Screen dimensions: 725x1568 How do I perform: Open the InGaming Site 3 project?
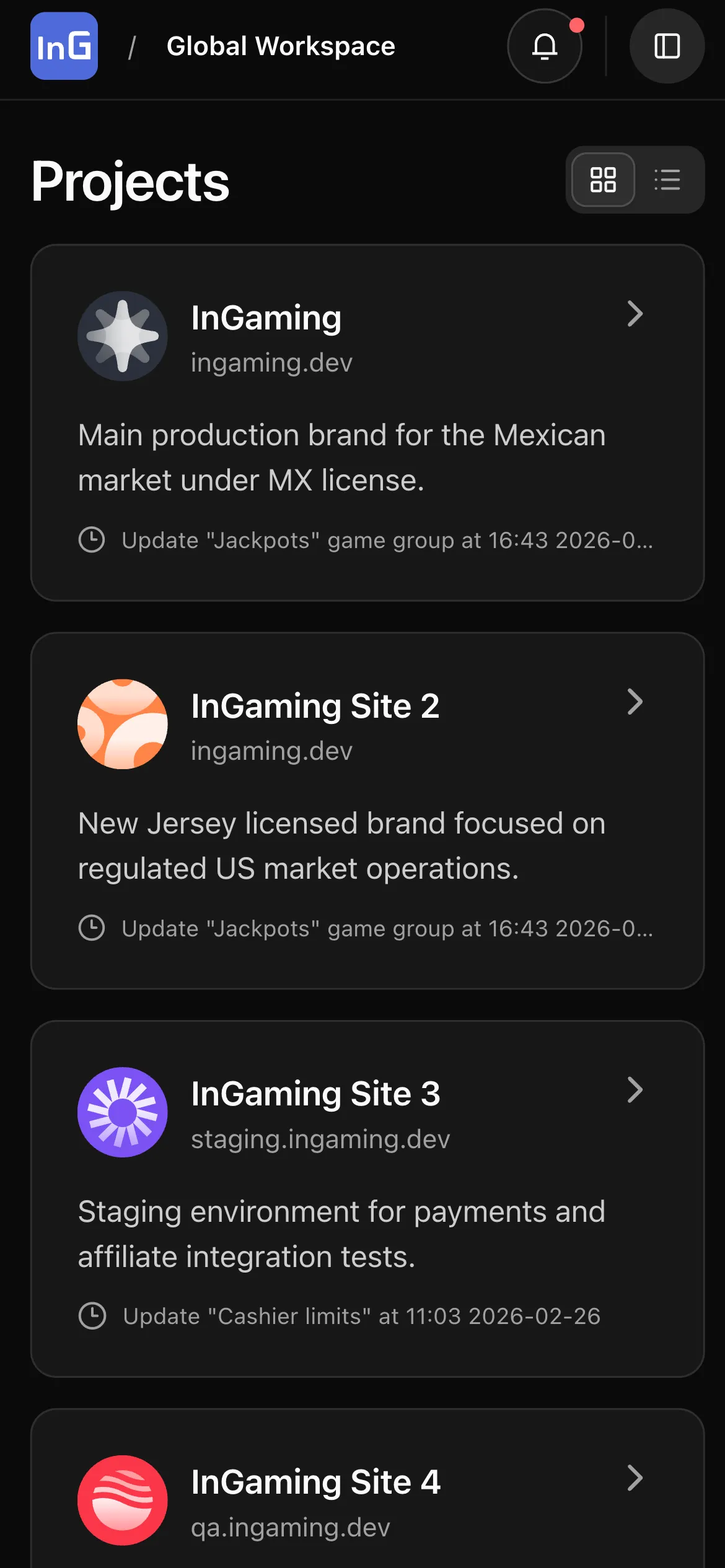coord(367,1198)
